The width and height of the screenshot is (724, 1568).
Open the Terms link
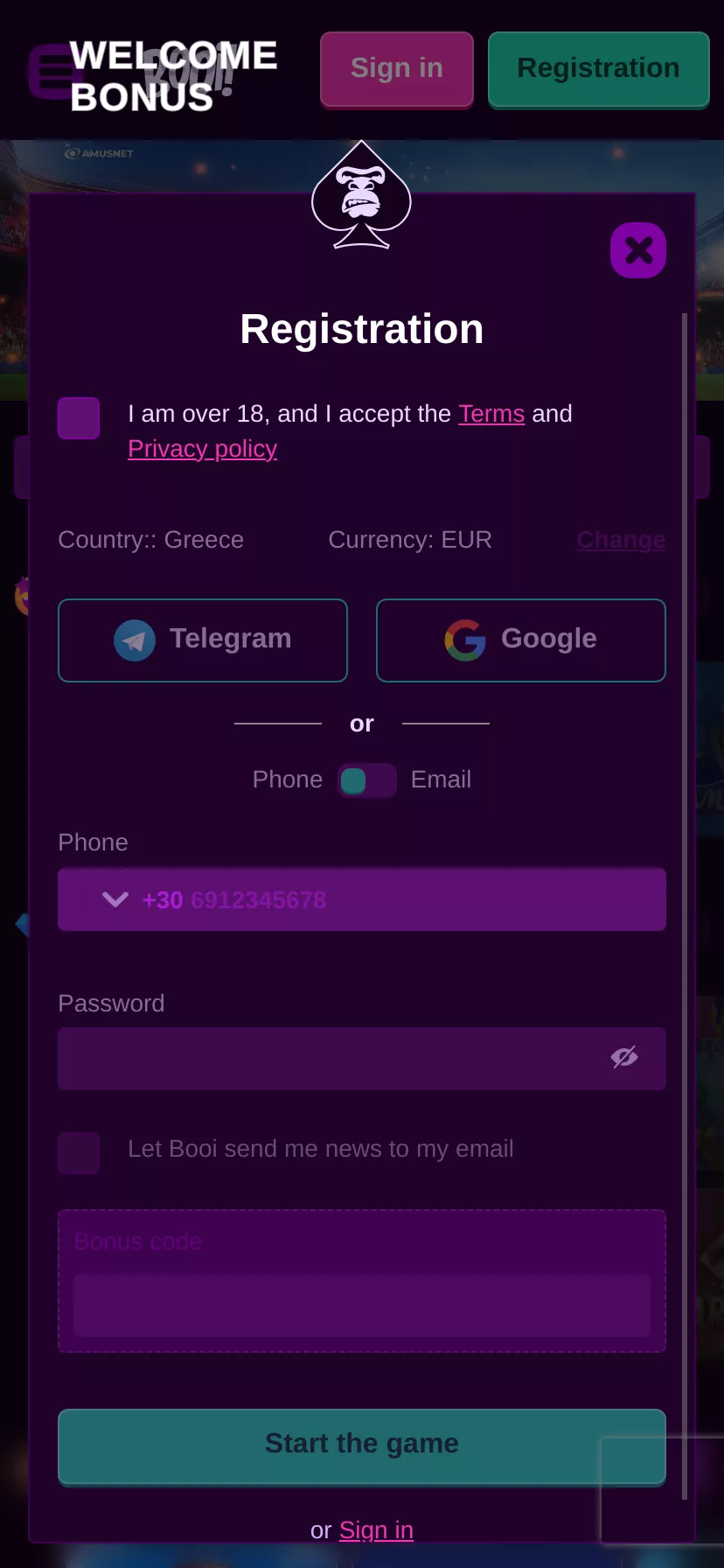491,414
